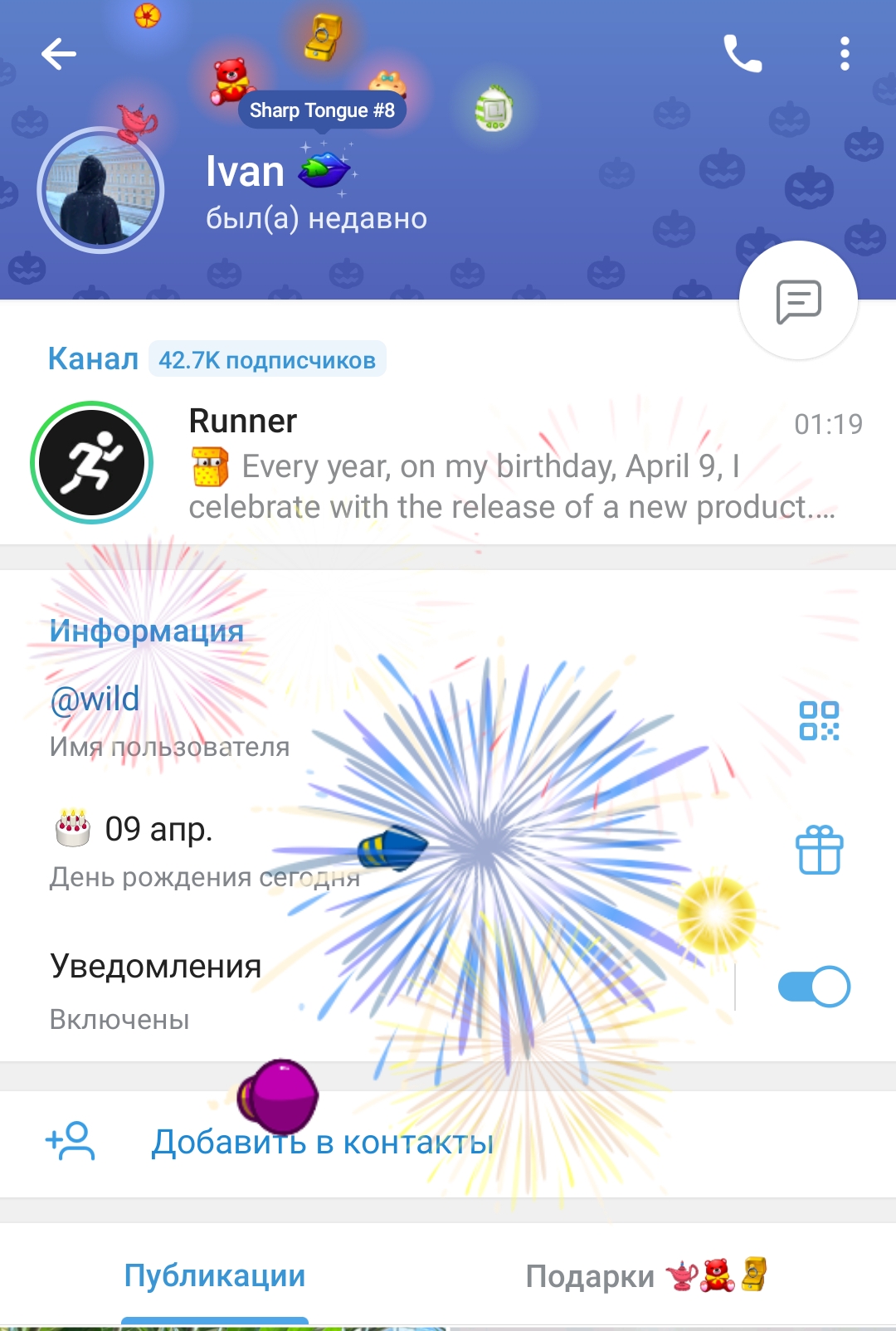Viewport: 896px width, 1331px height.
Task: Switch to the Публикации tab
Action: 215,1275
